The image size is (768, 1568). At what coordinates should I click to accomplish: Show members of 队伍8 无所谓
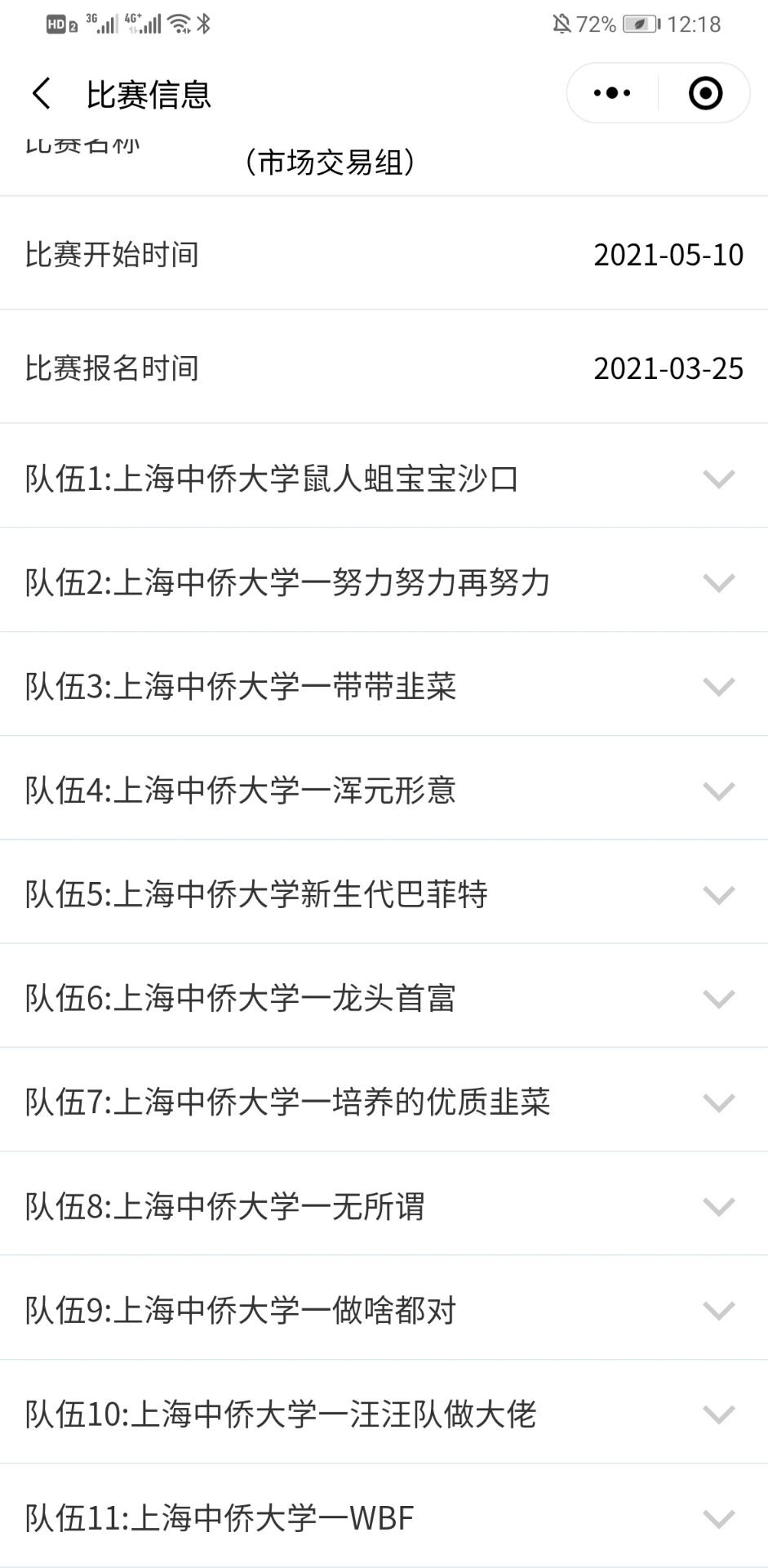click(718, 1206)
